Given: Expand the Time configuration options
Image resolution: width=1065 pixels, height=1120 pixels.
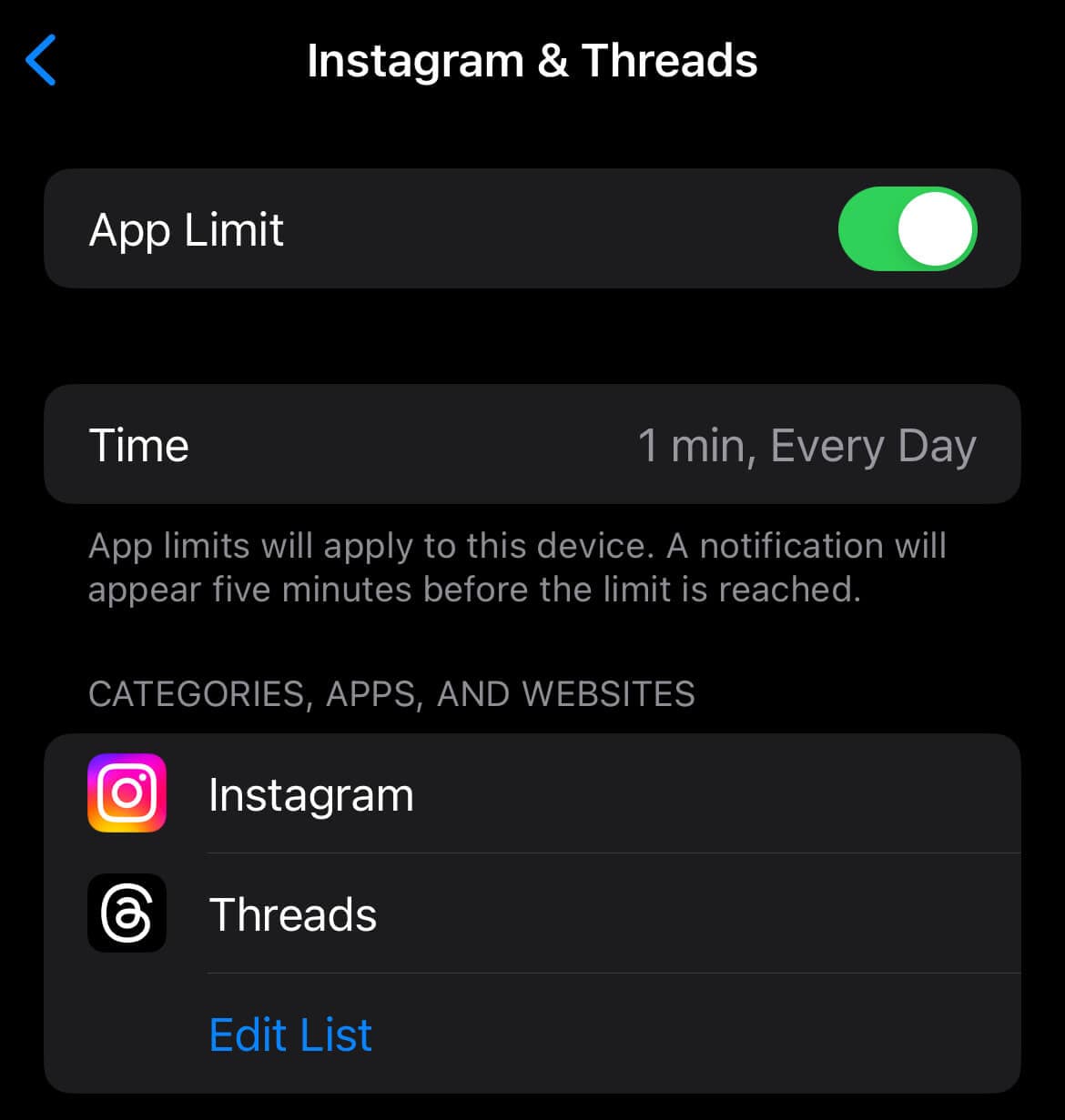Looking at the screenshot, I should pos(532,444).
